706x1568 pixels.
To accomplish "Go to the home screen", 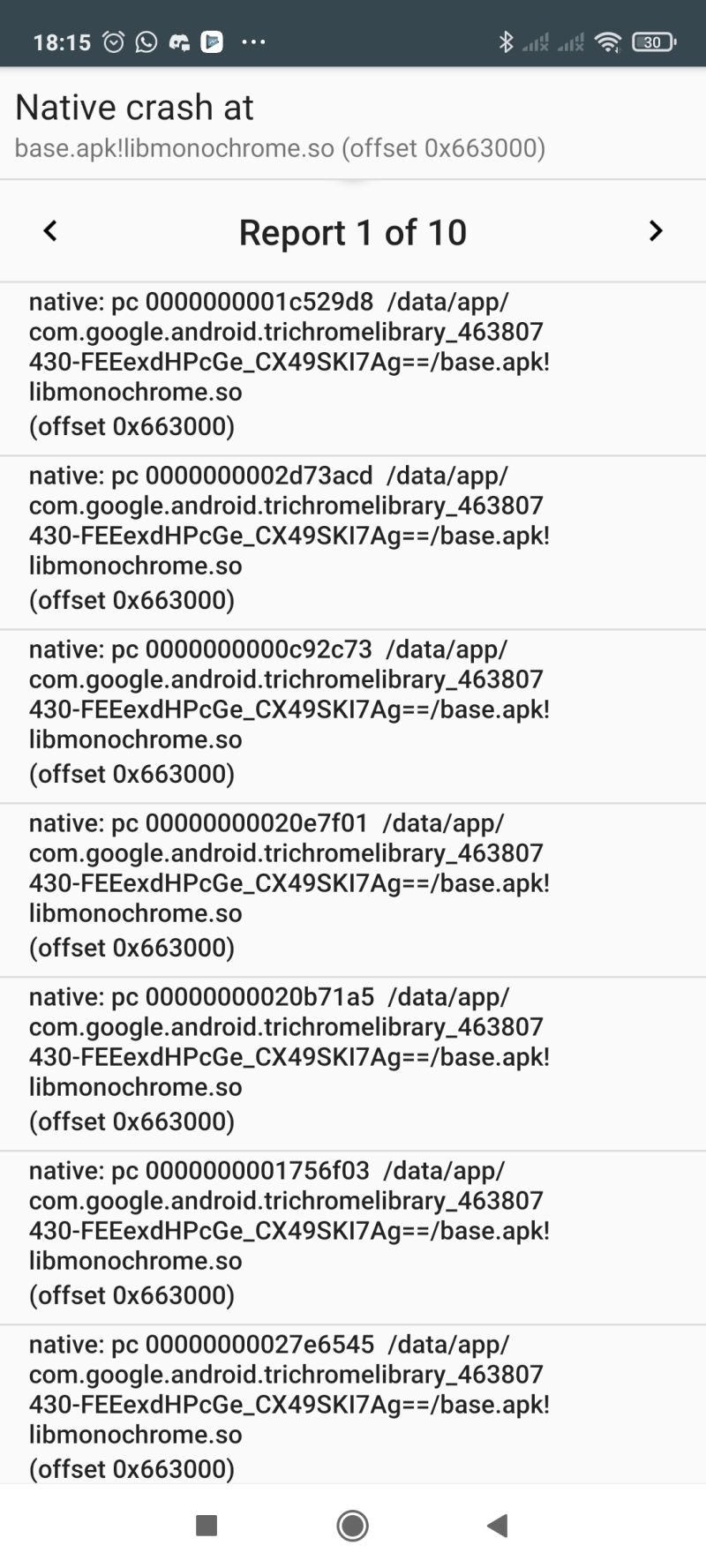I will (x=352, y=1525).
